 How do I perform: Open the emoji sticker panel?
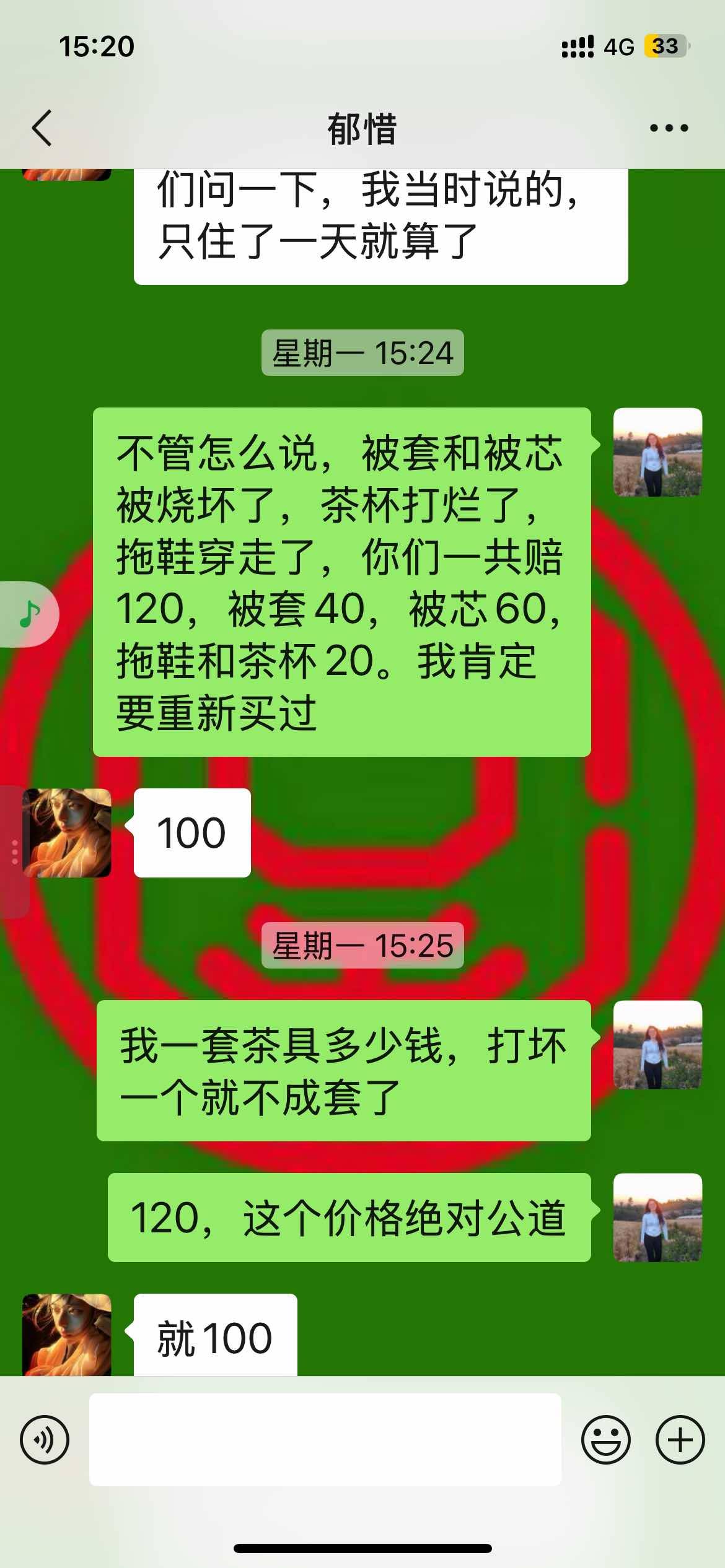click(x=605, y=1440)
